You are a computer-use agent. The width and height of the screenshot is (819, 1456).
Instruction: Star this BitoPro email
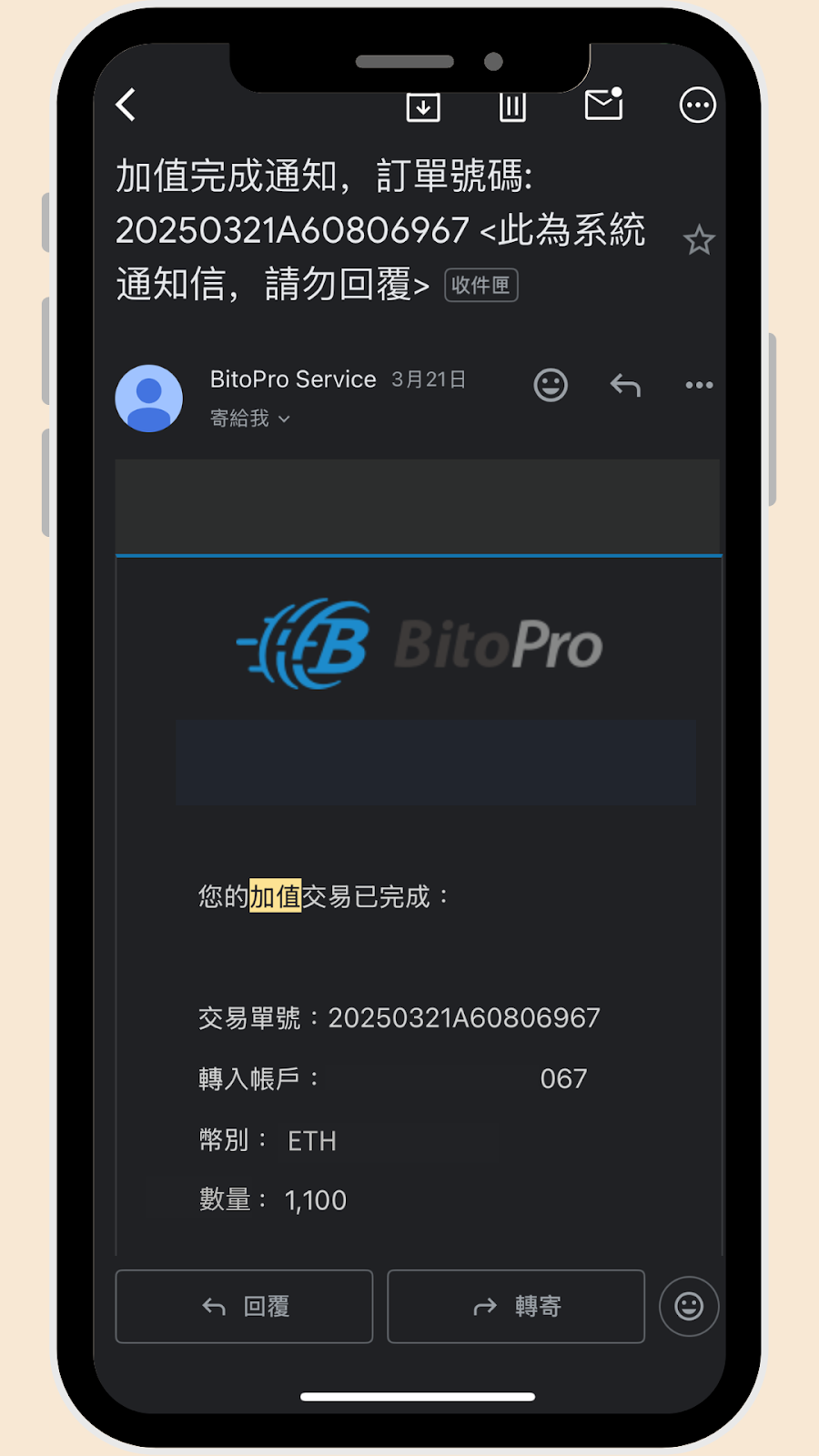699,240
